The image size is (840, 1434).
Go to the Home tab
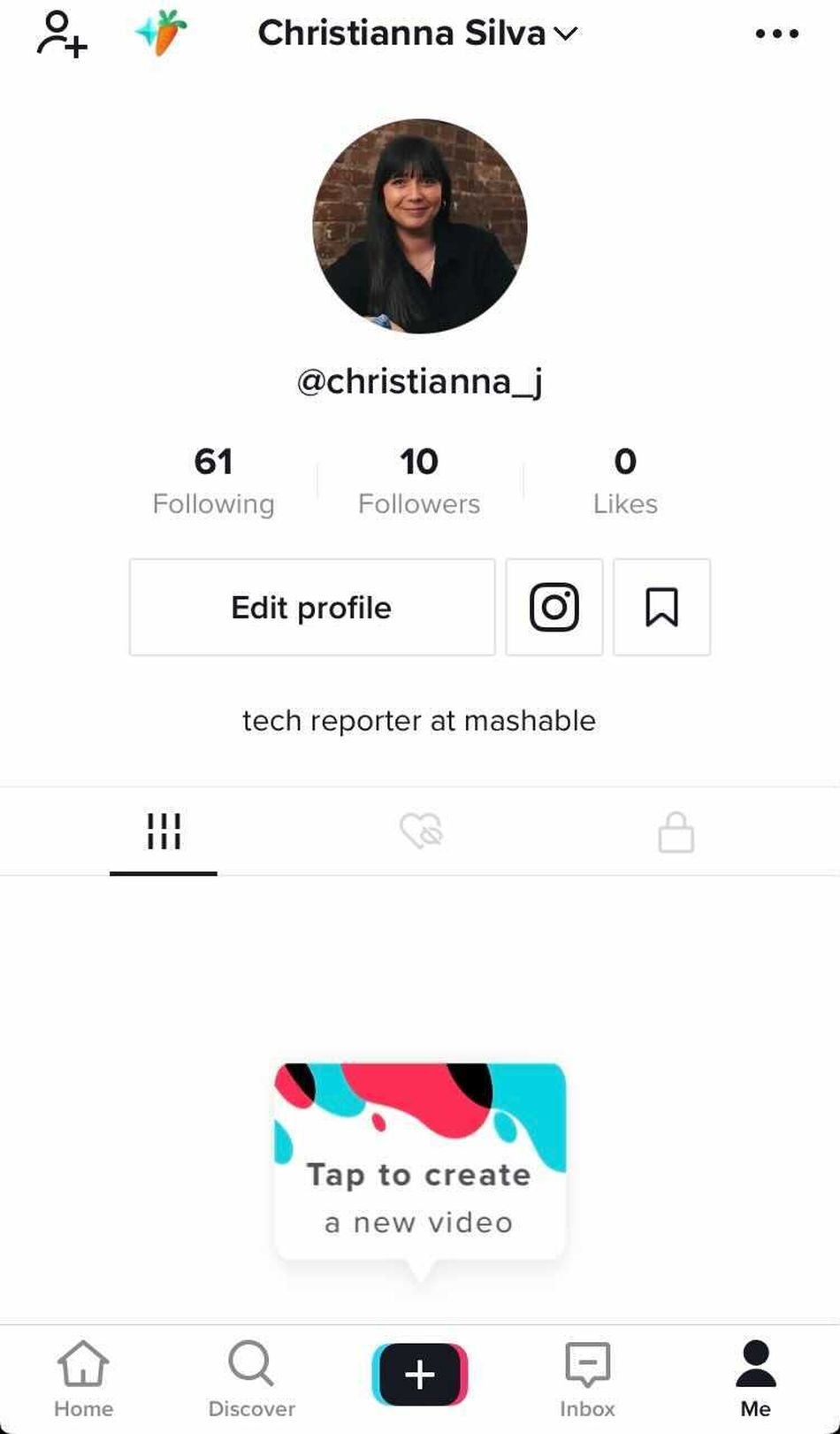point(83,1378)
